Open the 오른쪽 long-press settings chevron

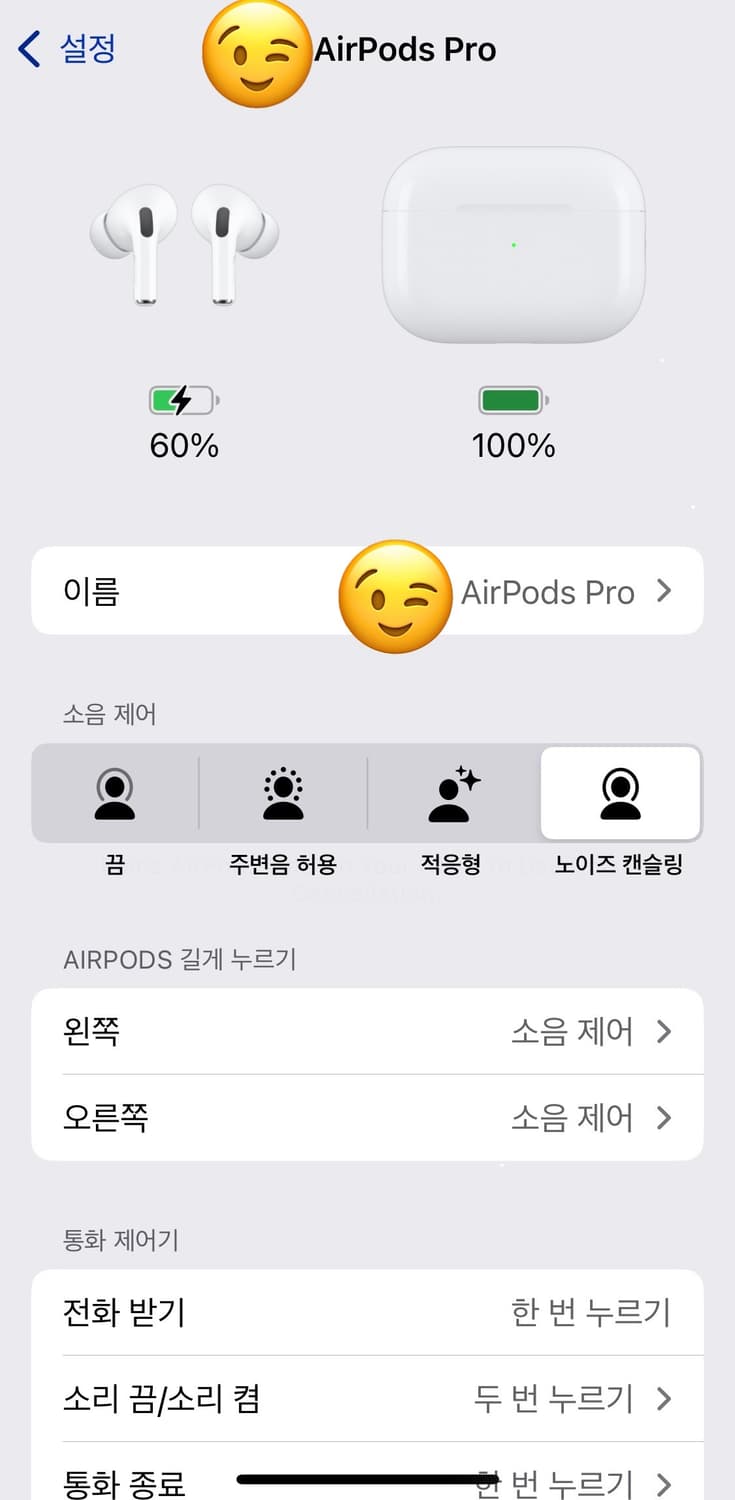663,1118
